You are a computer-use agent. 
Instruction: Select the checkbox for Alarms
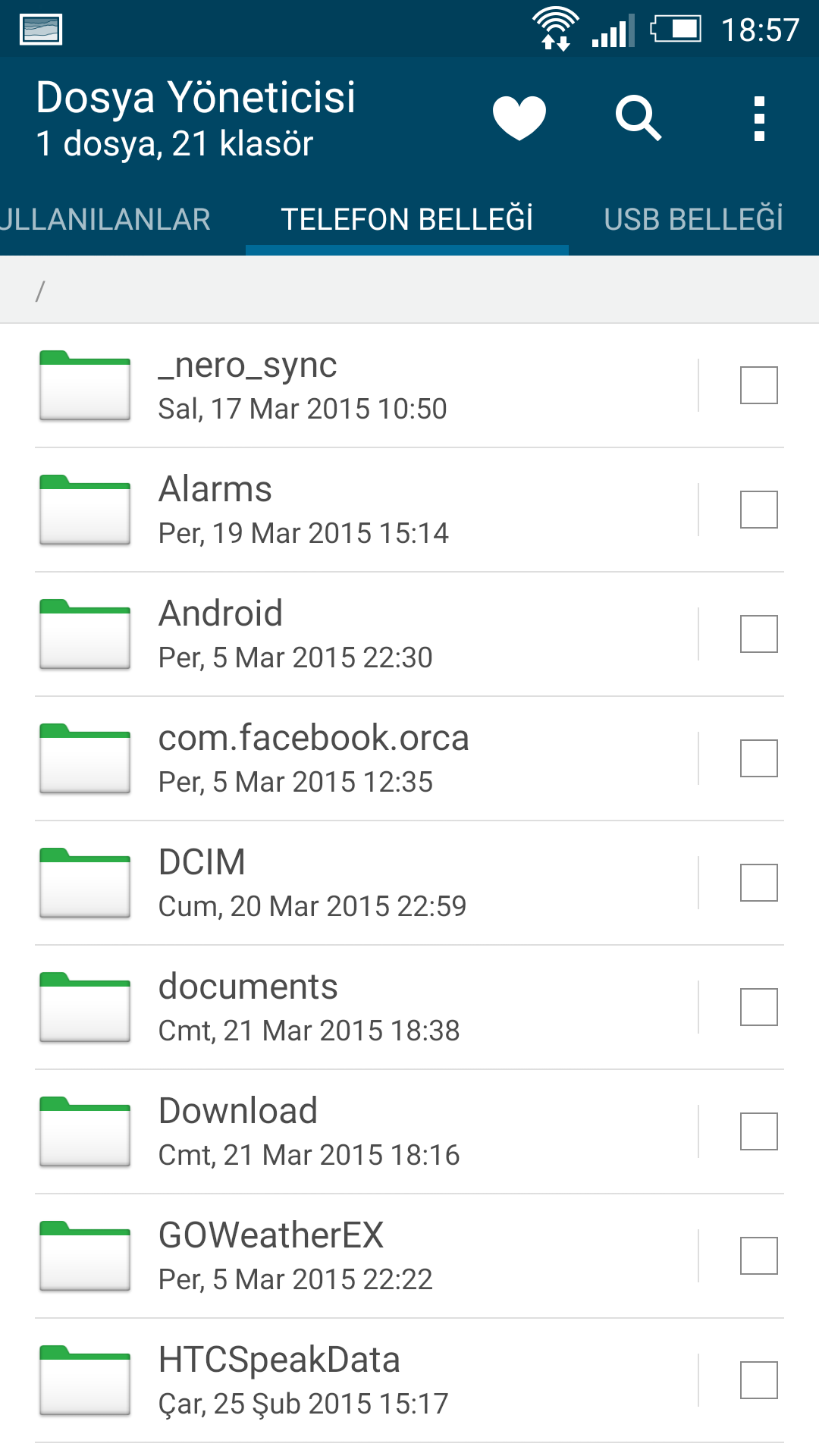pos(759,510)
